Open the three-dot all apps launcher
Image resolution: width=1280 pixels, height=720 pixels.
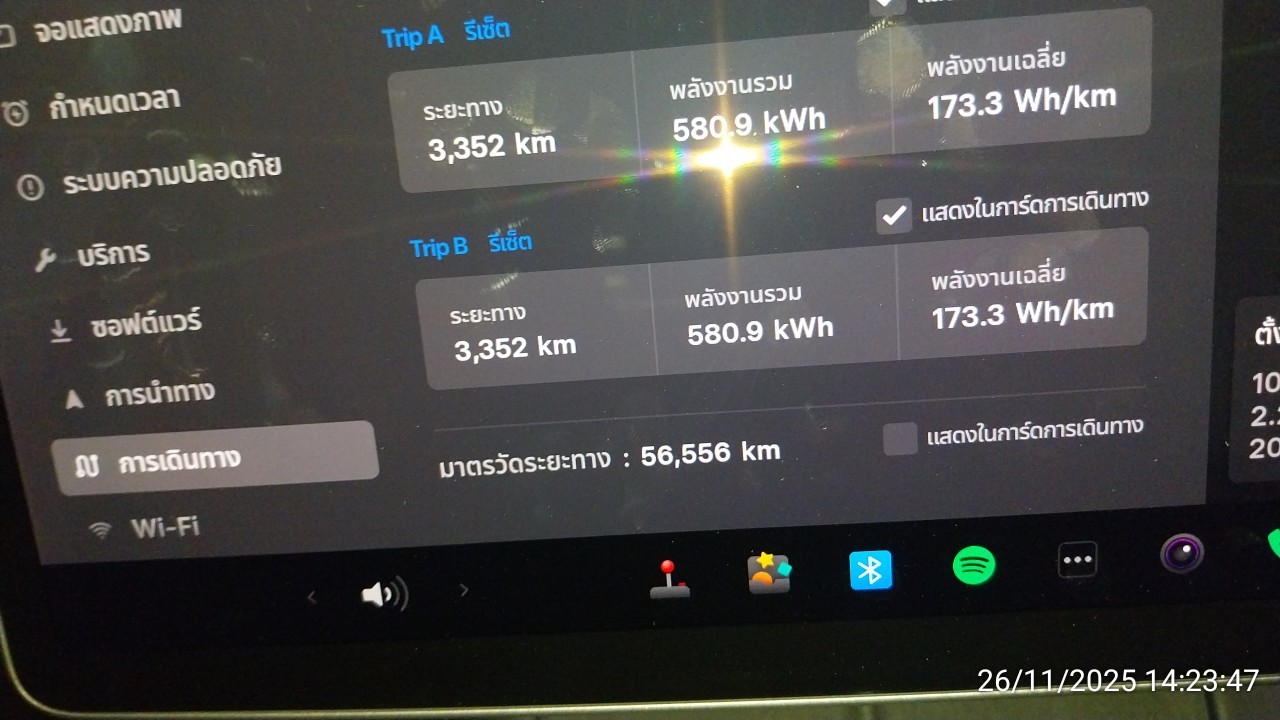[x=1077, y=560]
